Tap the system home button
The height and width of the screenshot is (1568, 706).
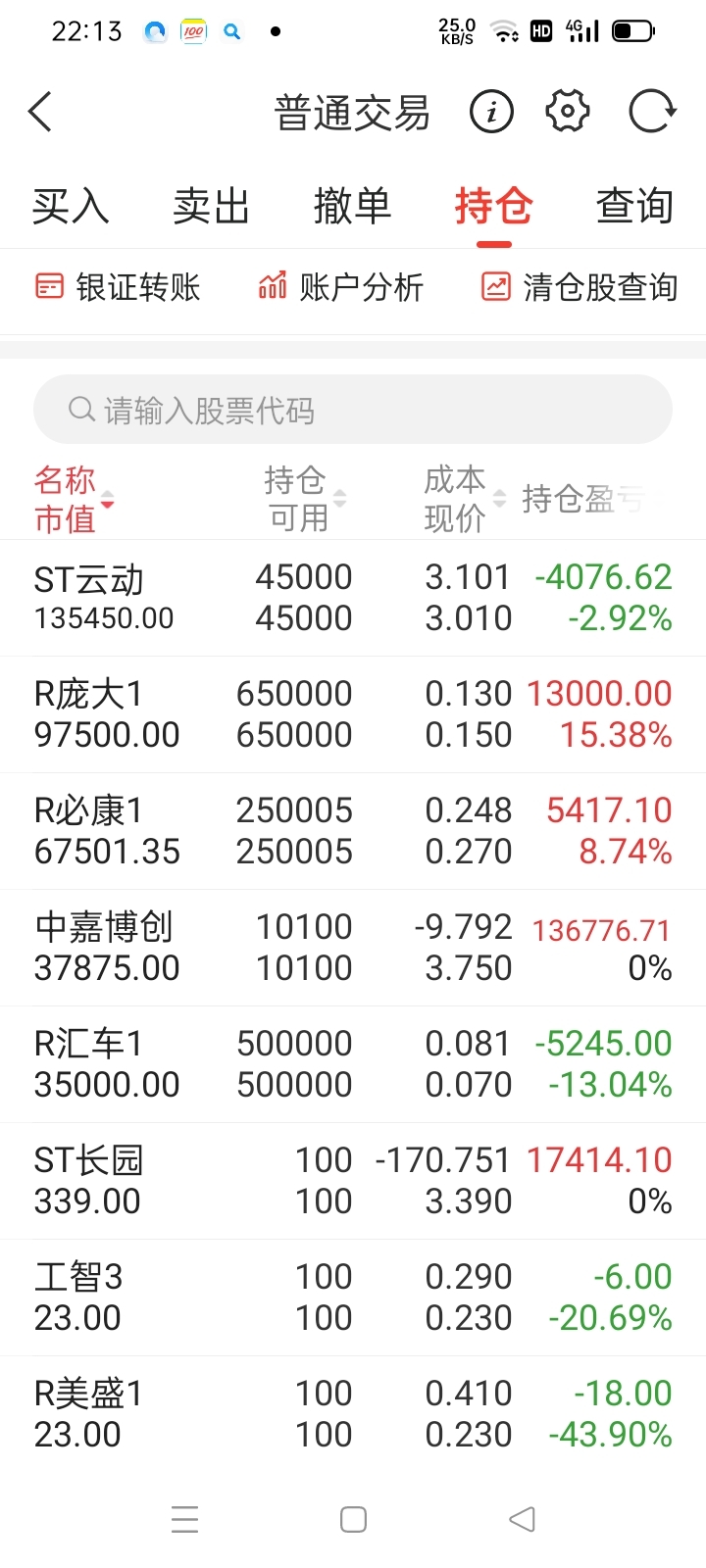coord(353,1520)
